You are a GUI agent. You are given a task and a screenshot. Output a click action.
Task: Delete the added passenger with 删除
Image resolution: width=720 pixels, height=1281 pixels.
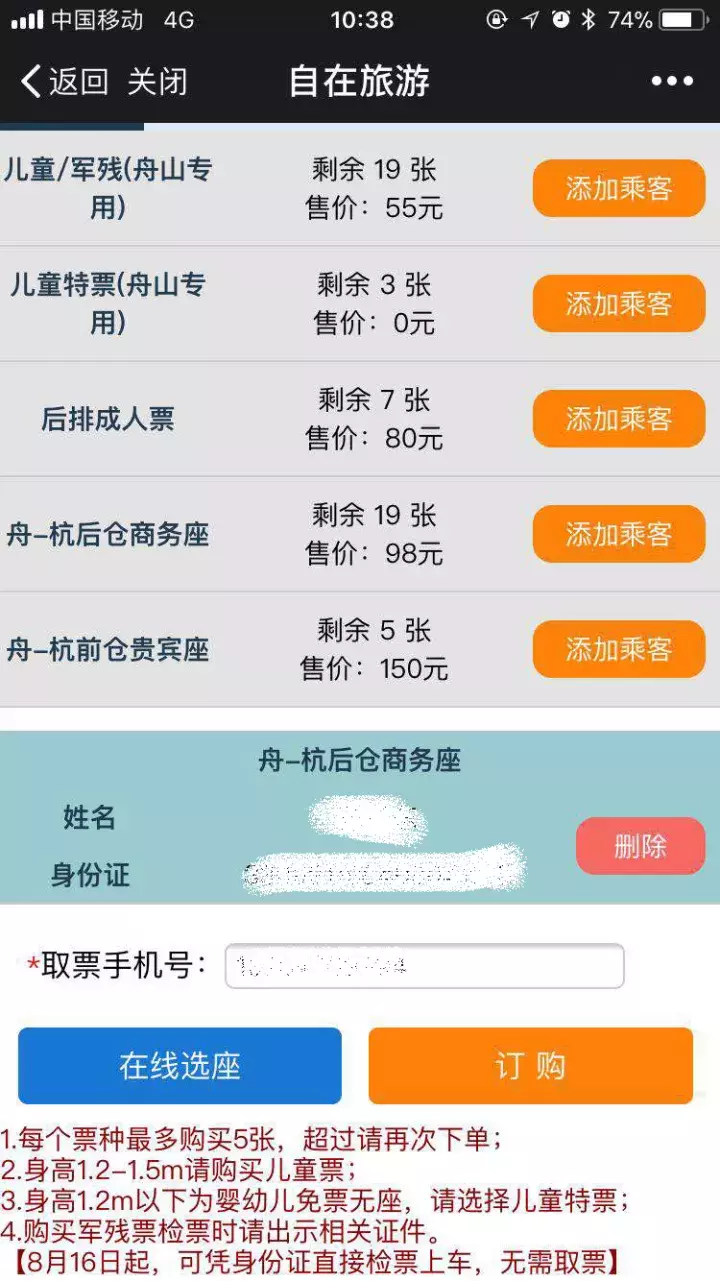[640, 846]
